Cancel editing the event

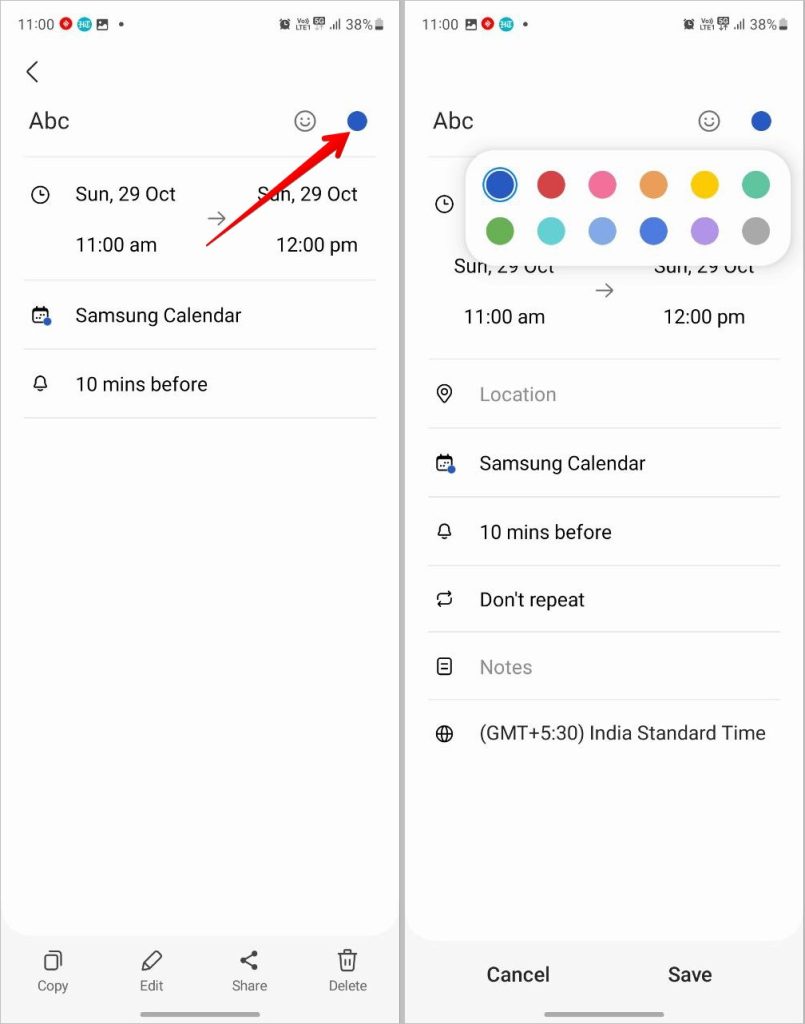coord(517,974)
